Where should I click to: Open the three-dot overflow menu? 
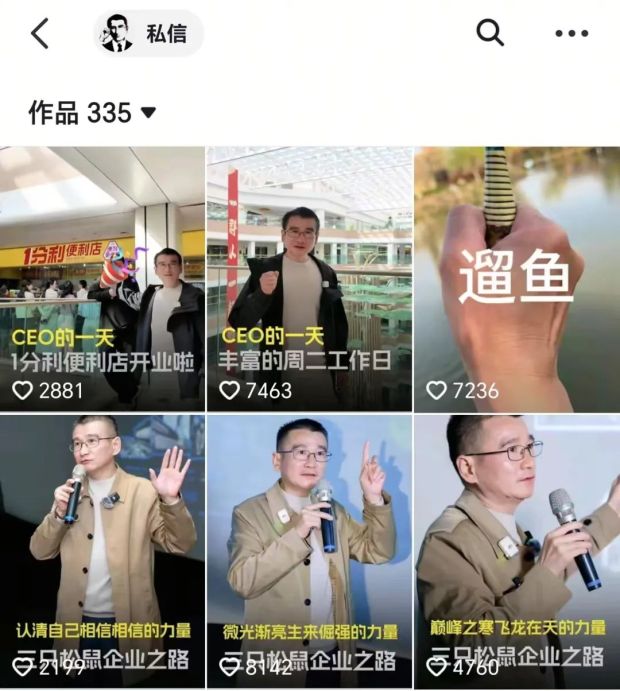571,34
